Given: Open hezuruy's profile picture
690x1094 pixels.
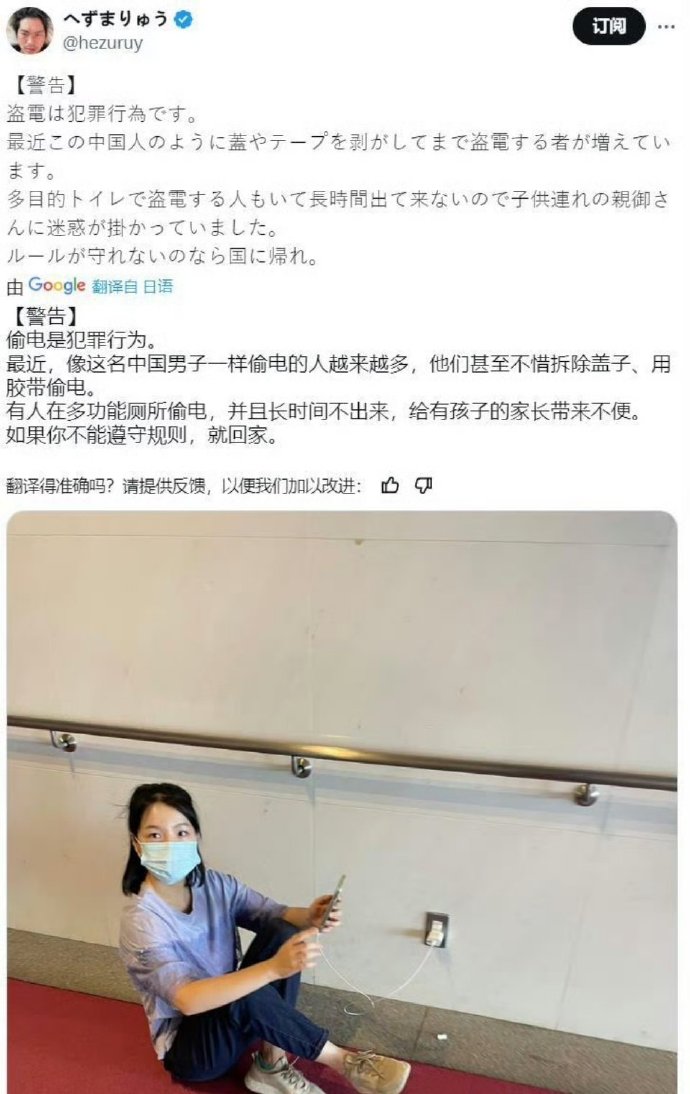Looking at the screenshot, I should pyautogui.click(x=29, y=29).
